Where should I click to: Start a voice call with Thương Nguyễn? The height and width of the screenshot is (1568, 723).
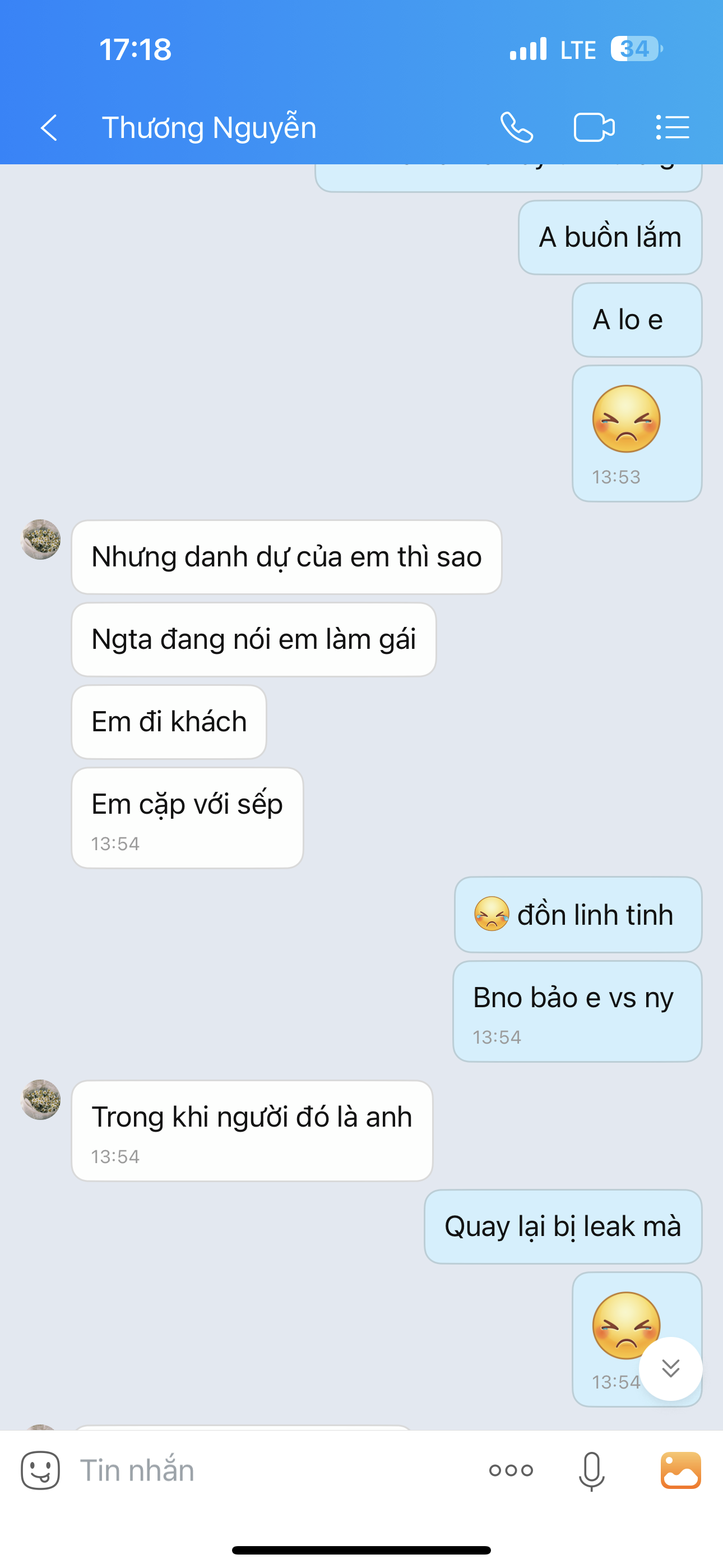517,128
